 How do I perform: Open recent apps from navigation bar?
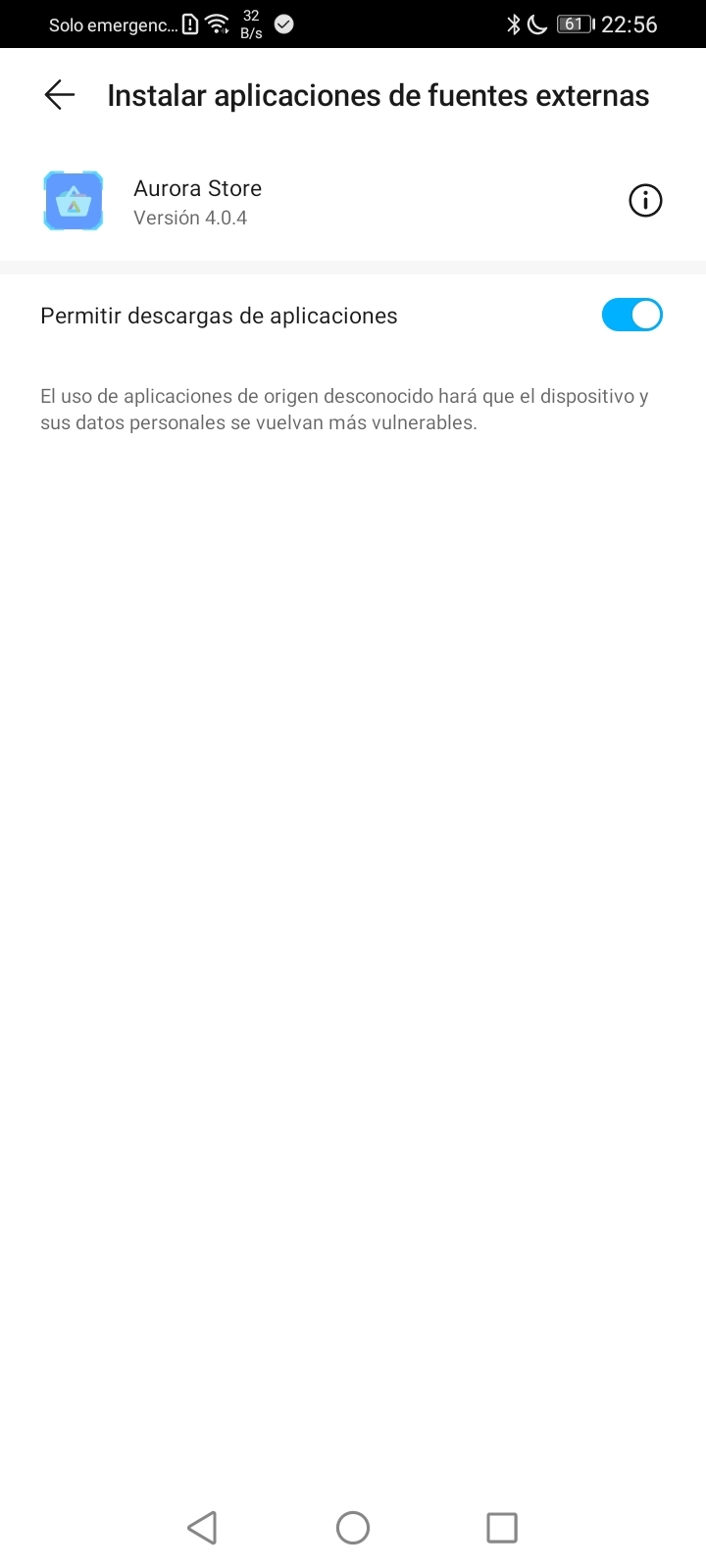point(502,1527)
